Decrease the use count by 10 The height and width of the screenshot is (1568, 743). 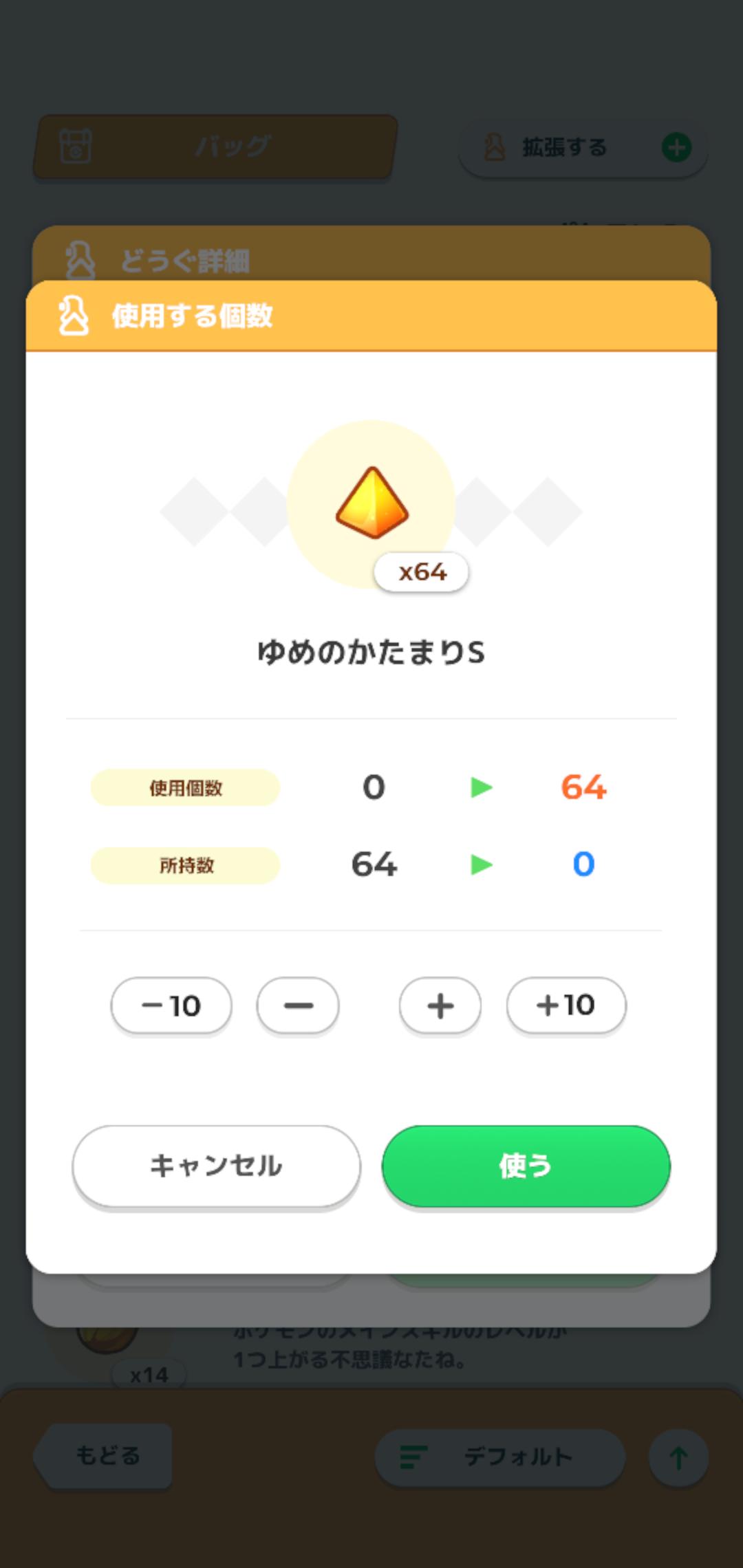(x=171, y=1005)
